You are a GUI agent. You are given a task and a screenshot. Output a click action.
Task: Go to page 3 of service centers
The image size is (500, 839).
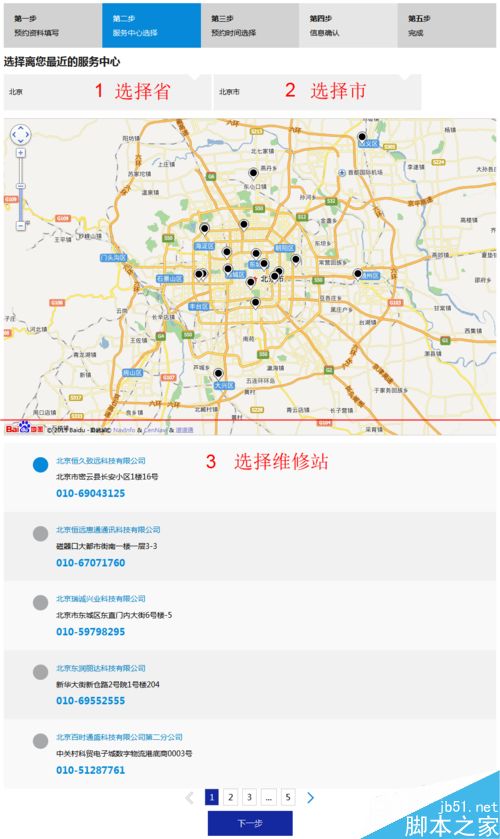[249, 797]
